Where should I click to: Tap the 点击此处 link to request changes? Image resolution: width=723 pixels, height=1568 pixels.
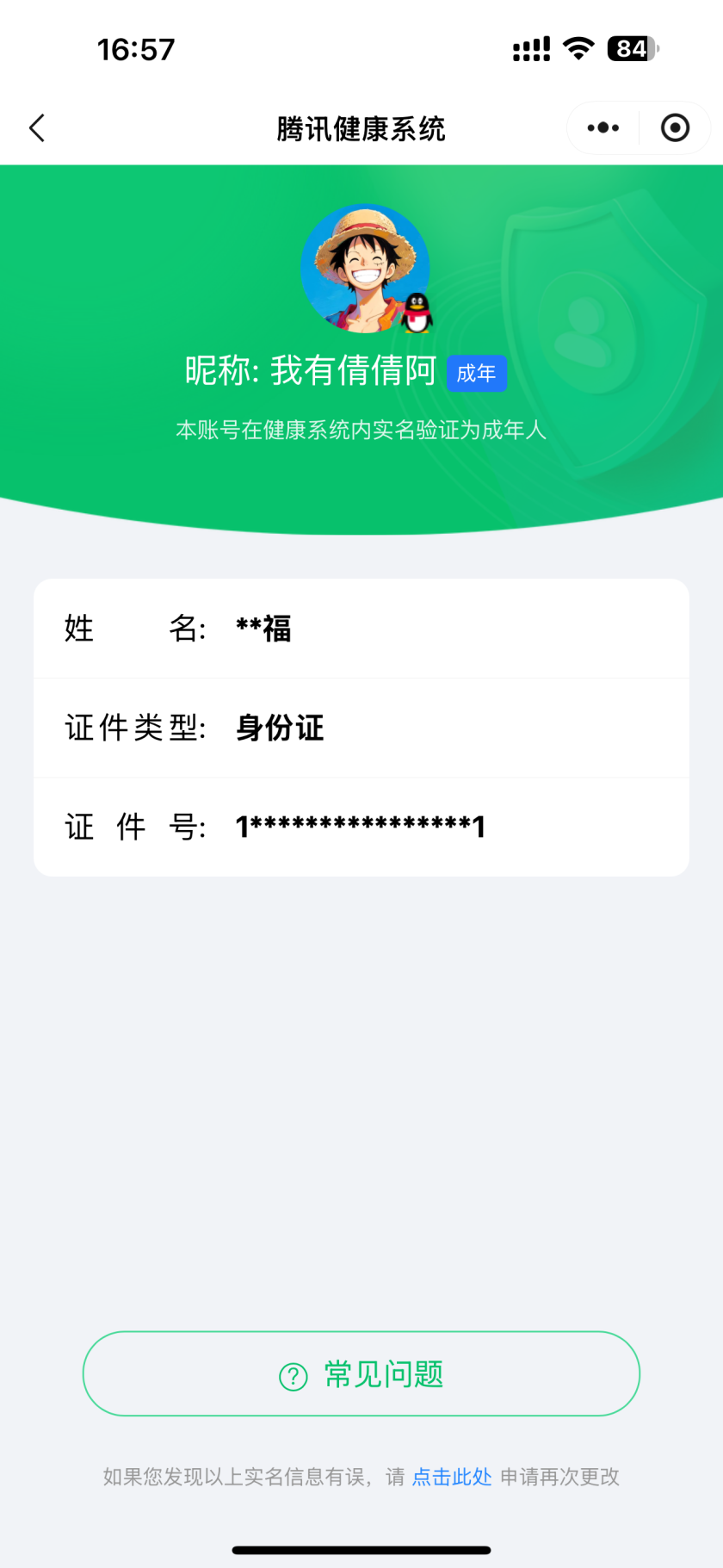click(451, 1476)
